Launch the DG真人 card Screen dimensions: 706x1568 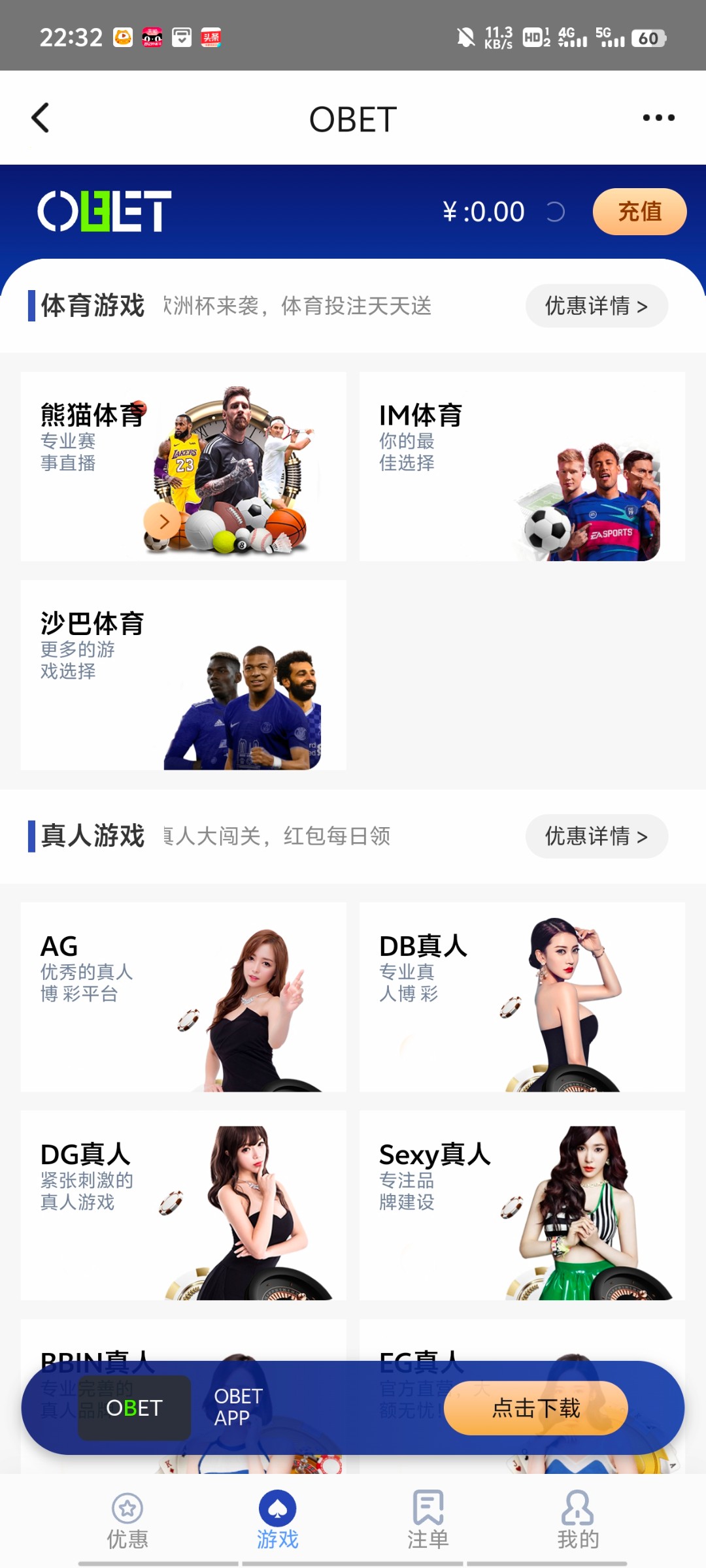click(184, 1205)
